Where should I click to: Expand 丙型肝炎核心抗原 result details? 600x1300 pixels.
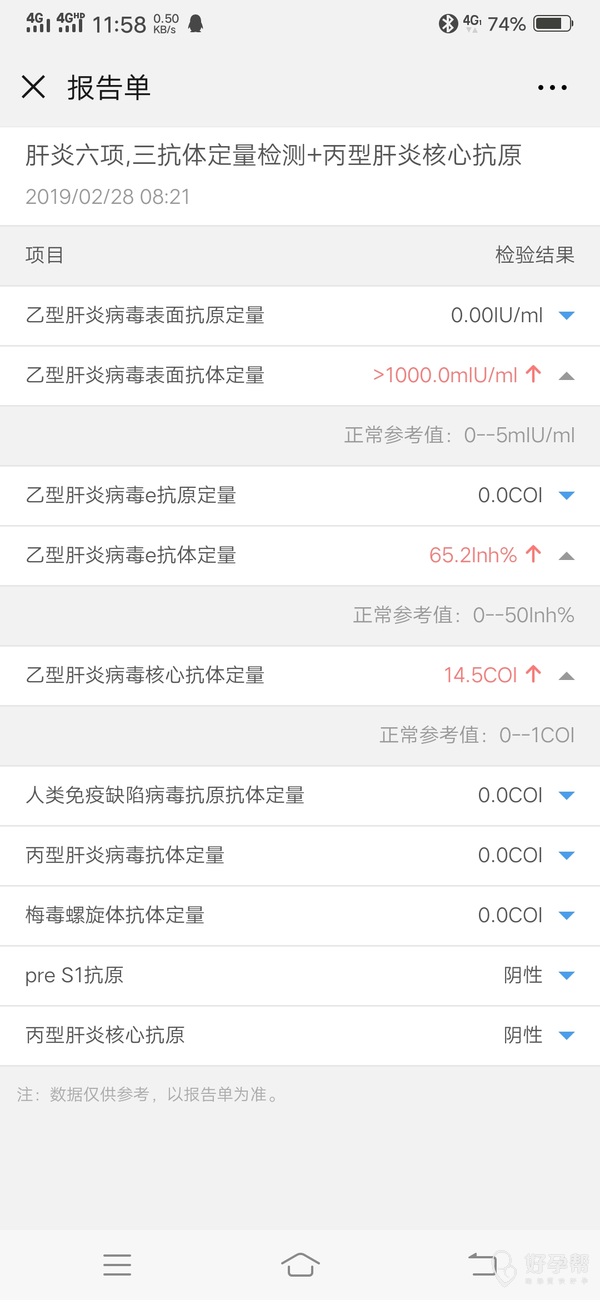(567, 1036)
